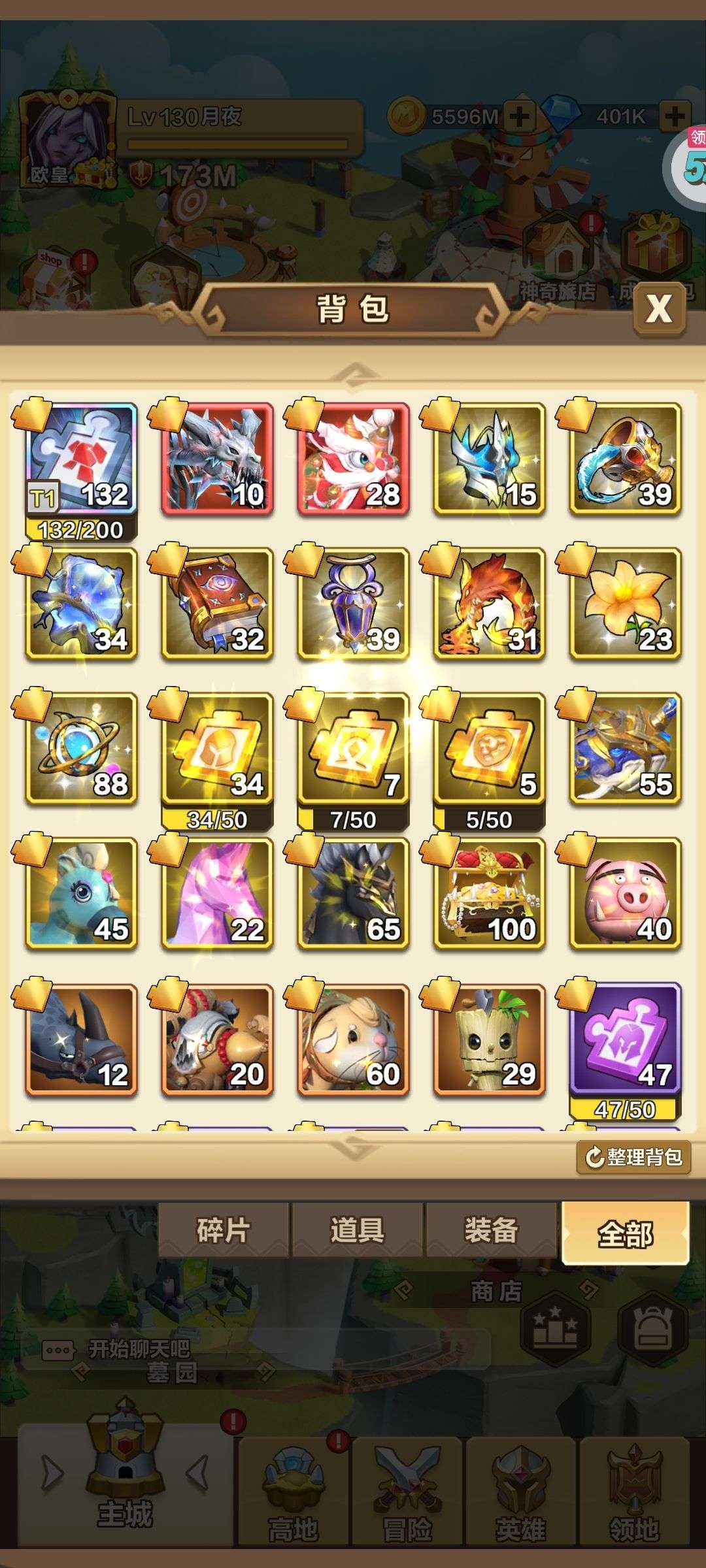706x1568 pixels.
Task: Select the purple puzzle piece 47/50
Action: [625, 1047]
